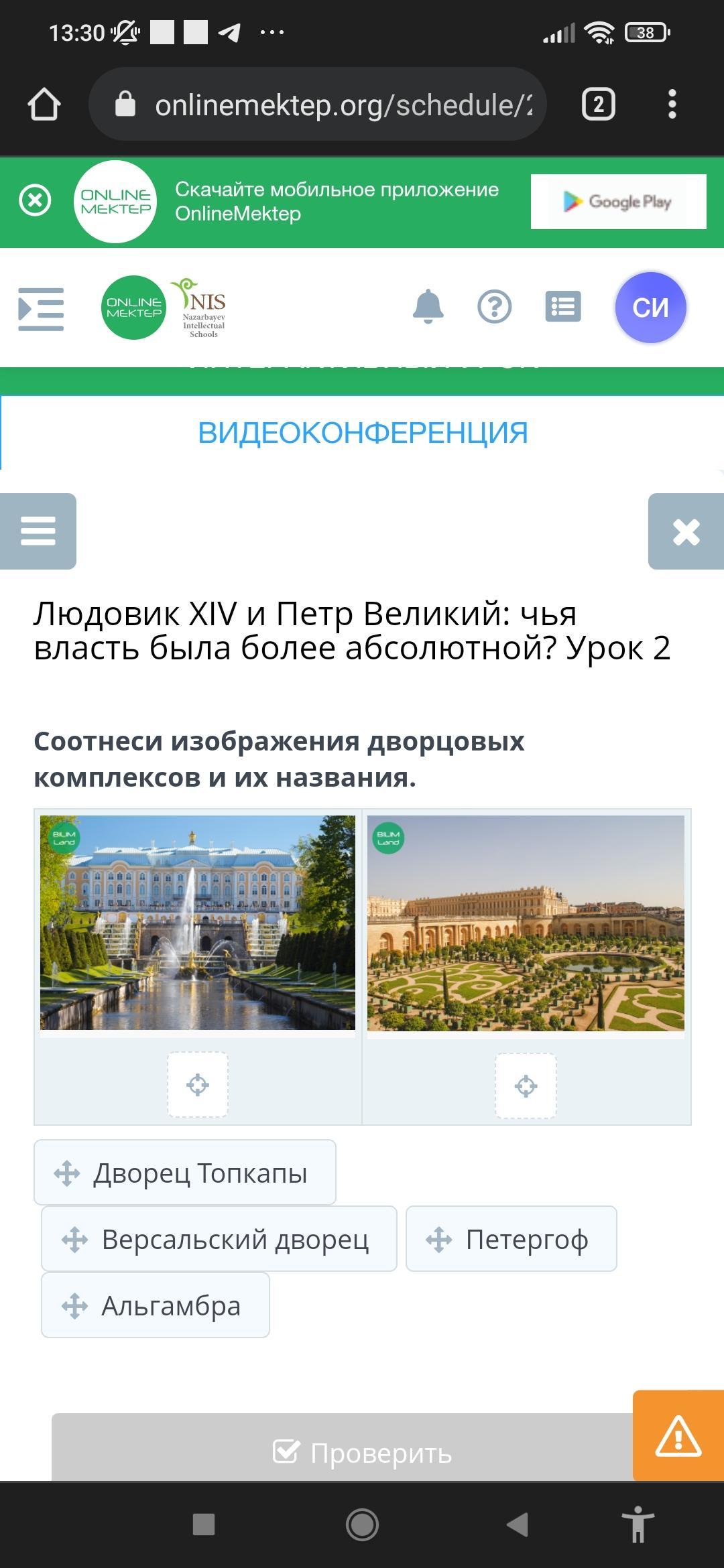Screen dimensions: 724x1568
Task: Open the site navigation drawer menu
Action: pos(41,308)
